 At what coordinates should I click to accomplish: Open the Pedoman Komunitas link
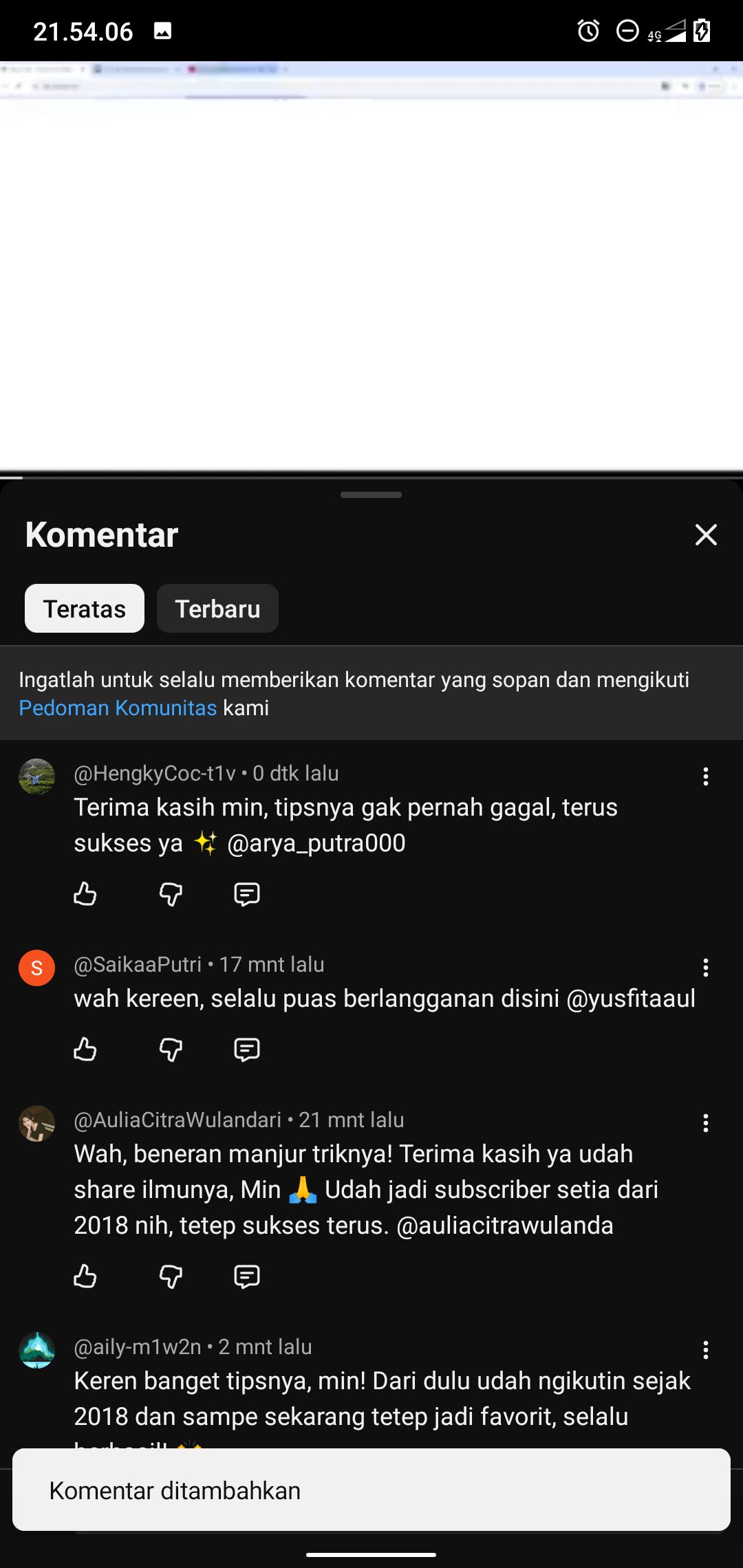coord(118,708)
